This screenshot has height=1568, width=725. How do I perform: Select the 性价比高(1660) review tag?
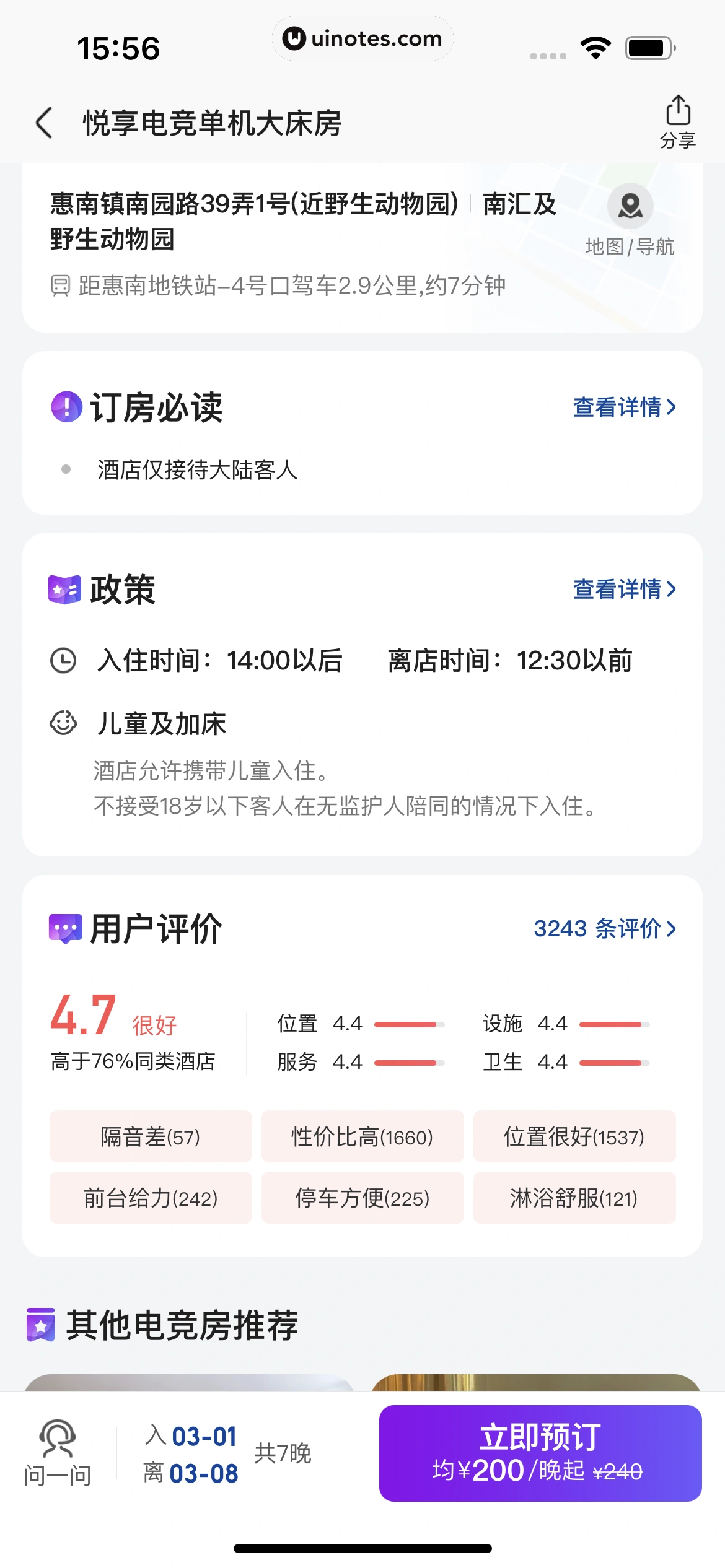pos(362,1137)
